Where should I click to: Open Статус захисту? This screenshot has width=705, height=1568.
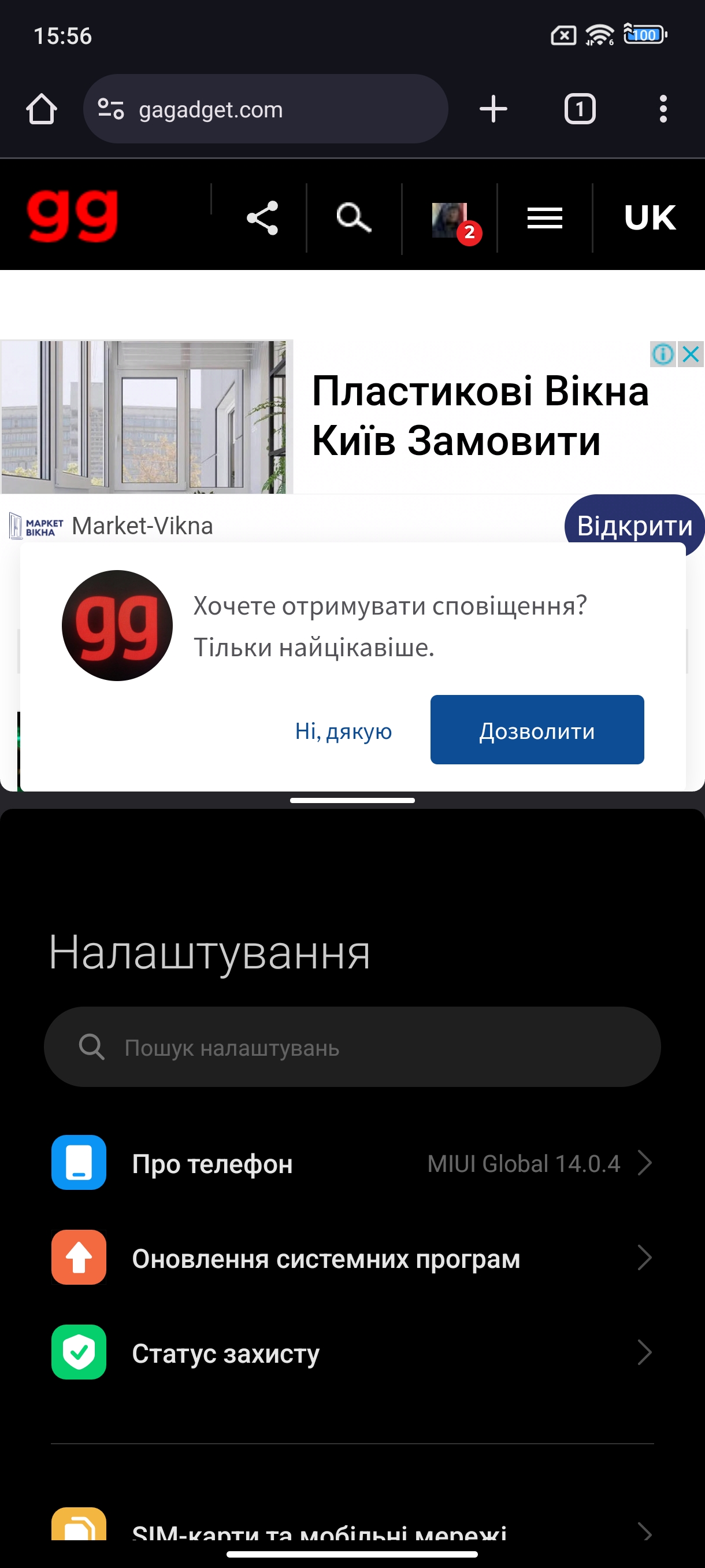pyautogui.click(x=352, y=1352)
